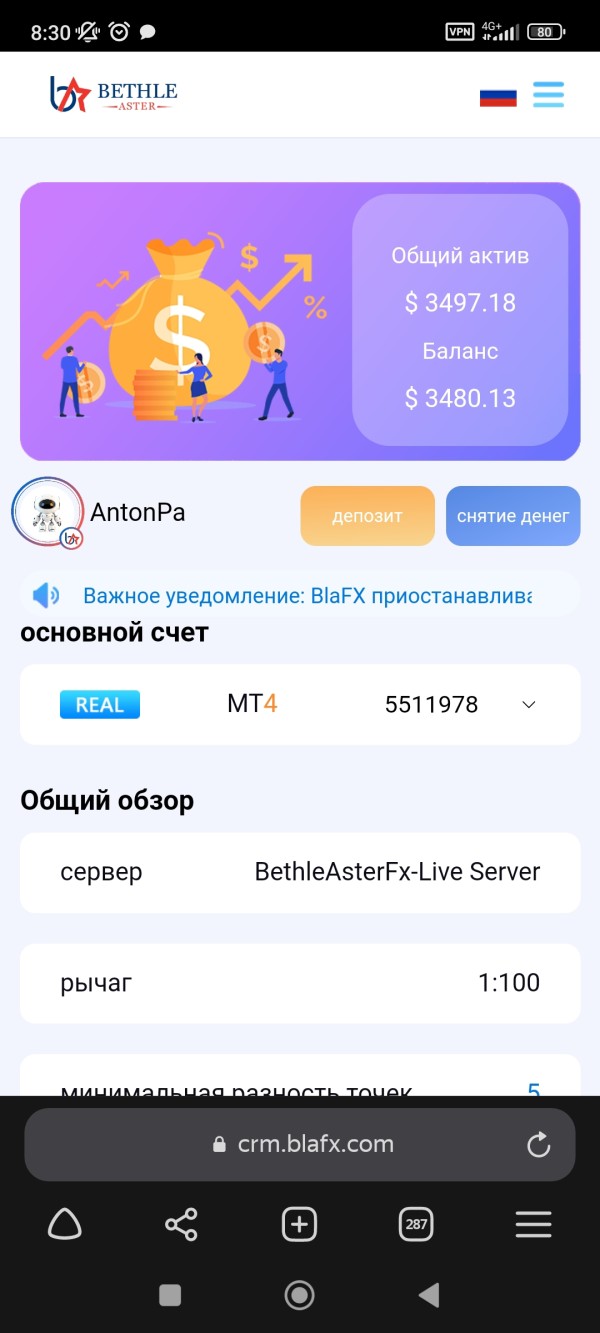The height and width of the screenshot is (1333, 600).
Task: Tap the депозит button
Action: 367,516
